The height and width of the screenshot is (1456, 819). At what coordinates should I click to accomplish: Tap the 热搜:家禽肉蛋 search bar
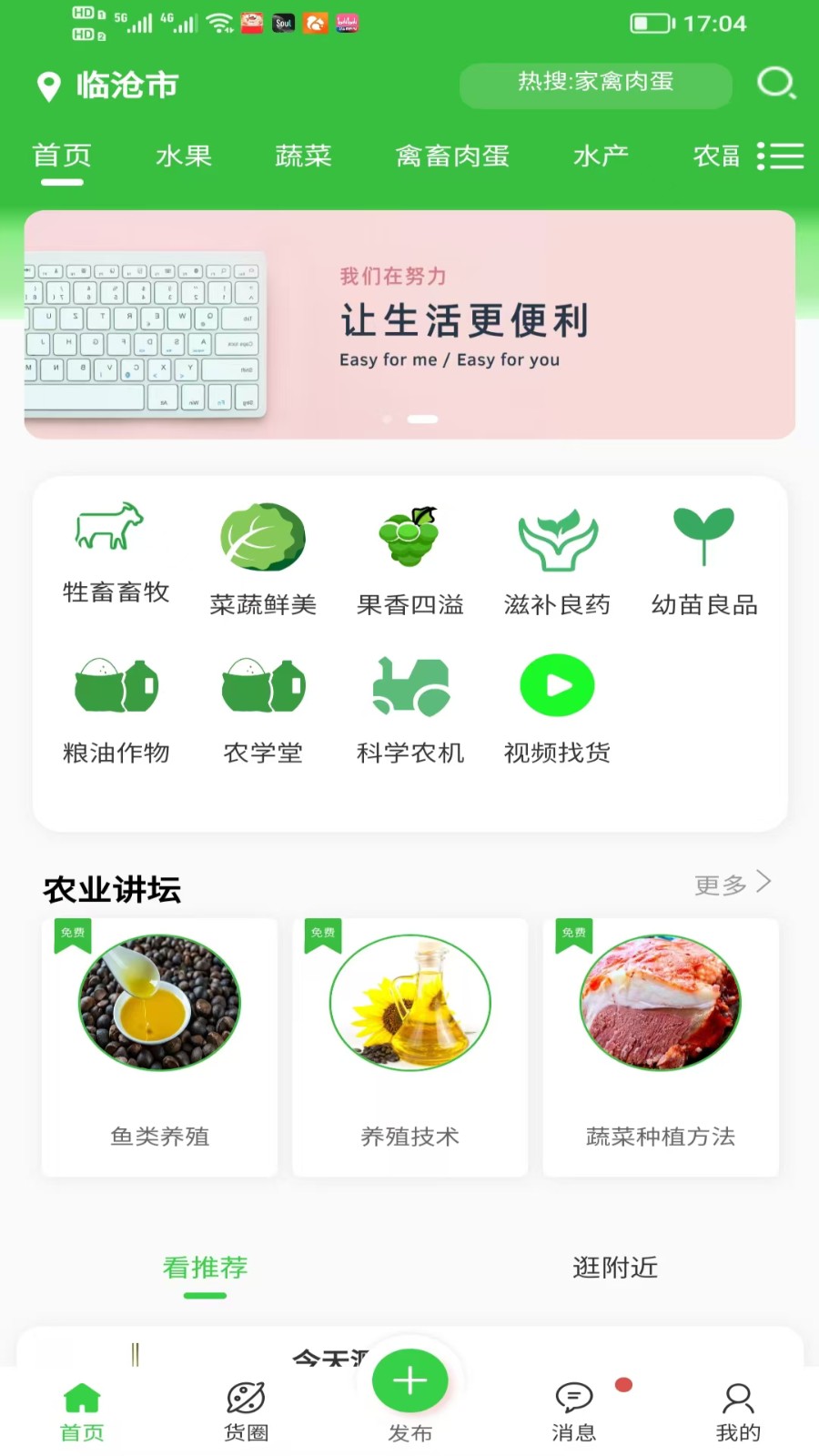click(x=596, y=84)
